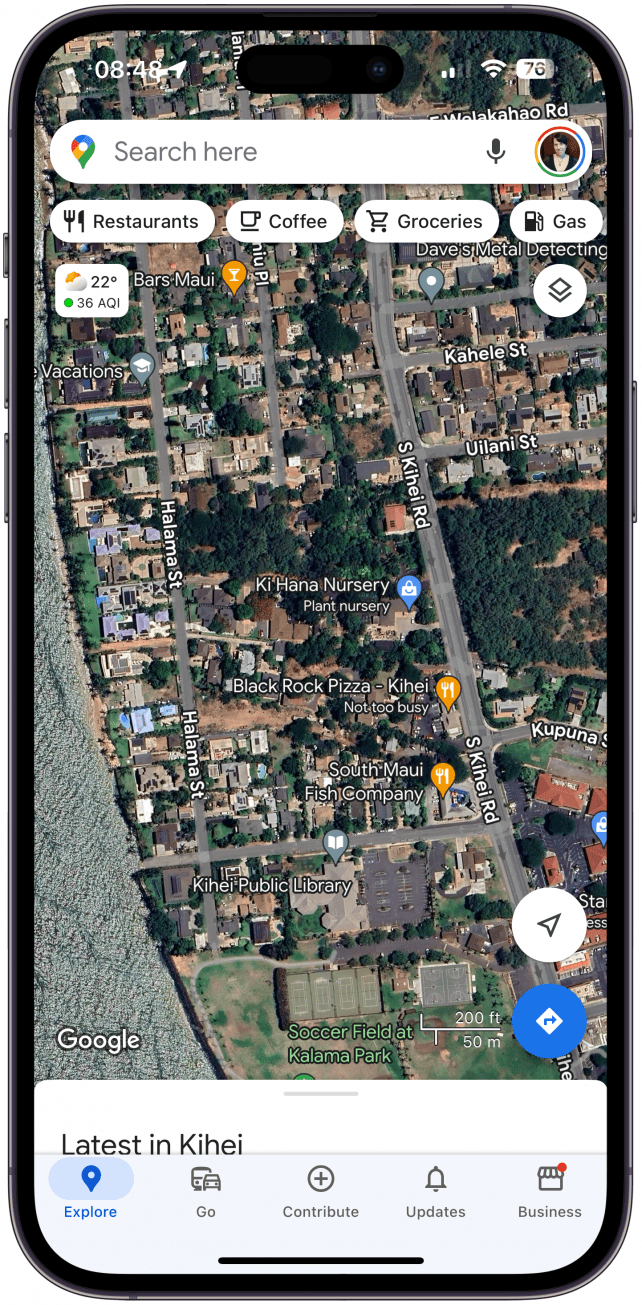642x1305 pixels.
Task: Select the Coffee chip
Action: (284, 222)
